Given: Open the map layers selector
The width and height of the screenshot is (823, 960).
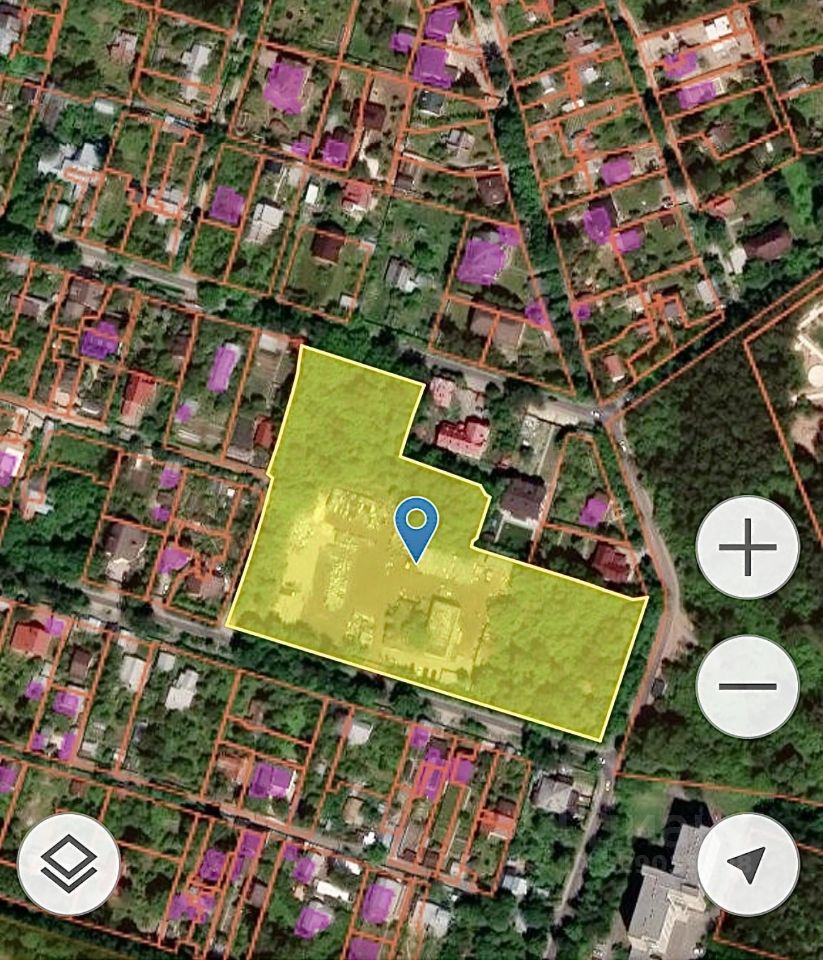Looking at the screenshot, I should tap(69, 864).
